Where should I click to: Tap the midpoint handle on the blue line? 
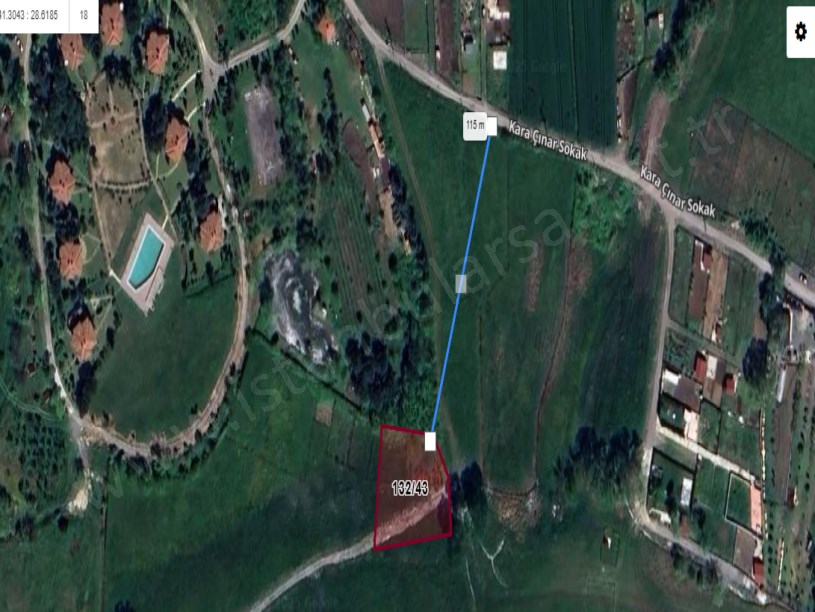pos(461,283)
